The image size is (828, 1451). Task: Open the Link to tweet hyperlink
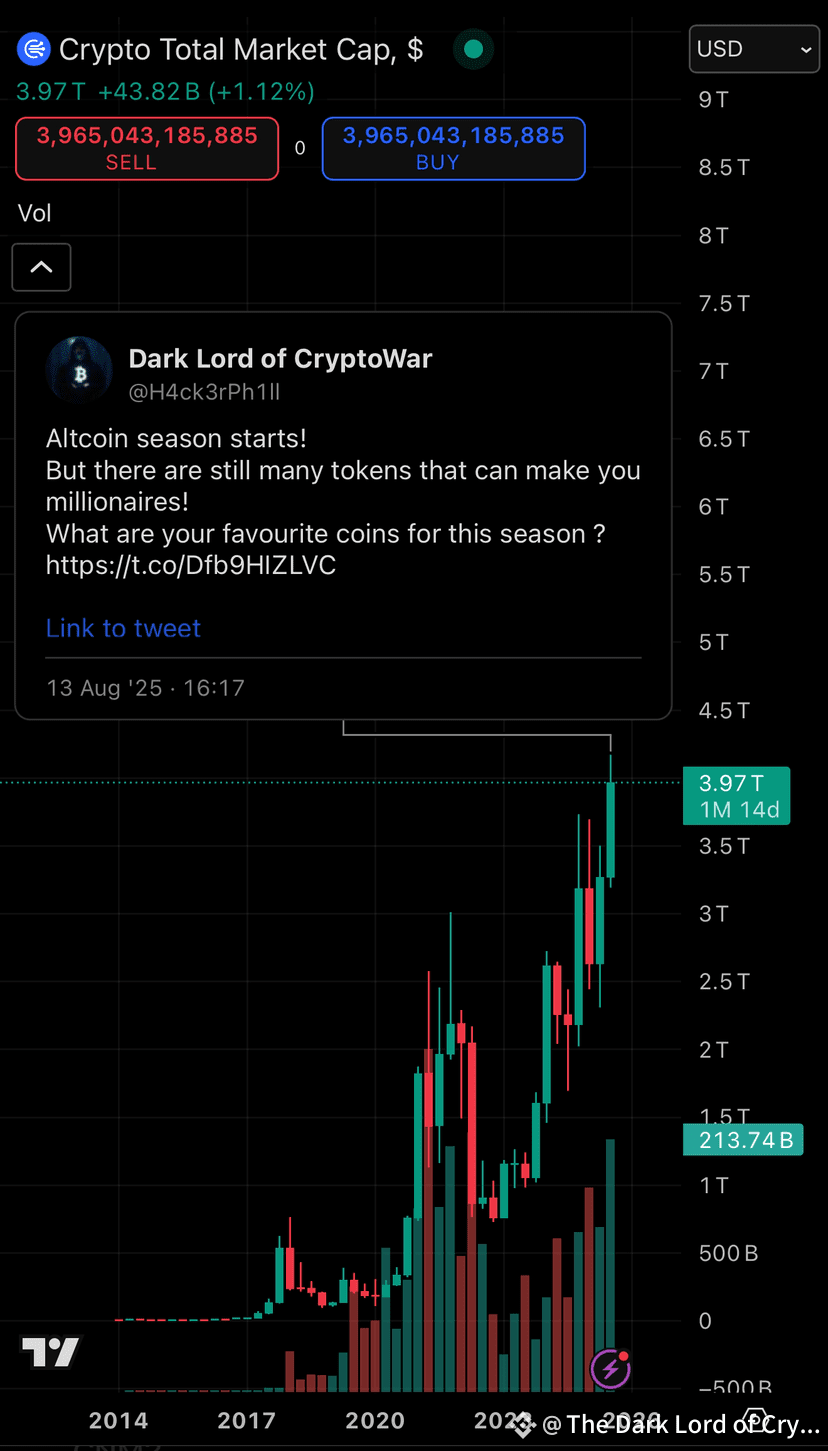(x=123, y=628)
